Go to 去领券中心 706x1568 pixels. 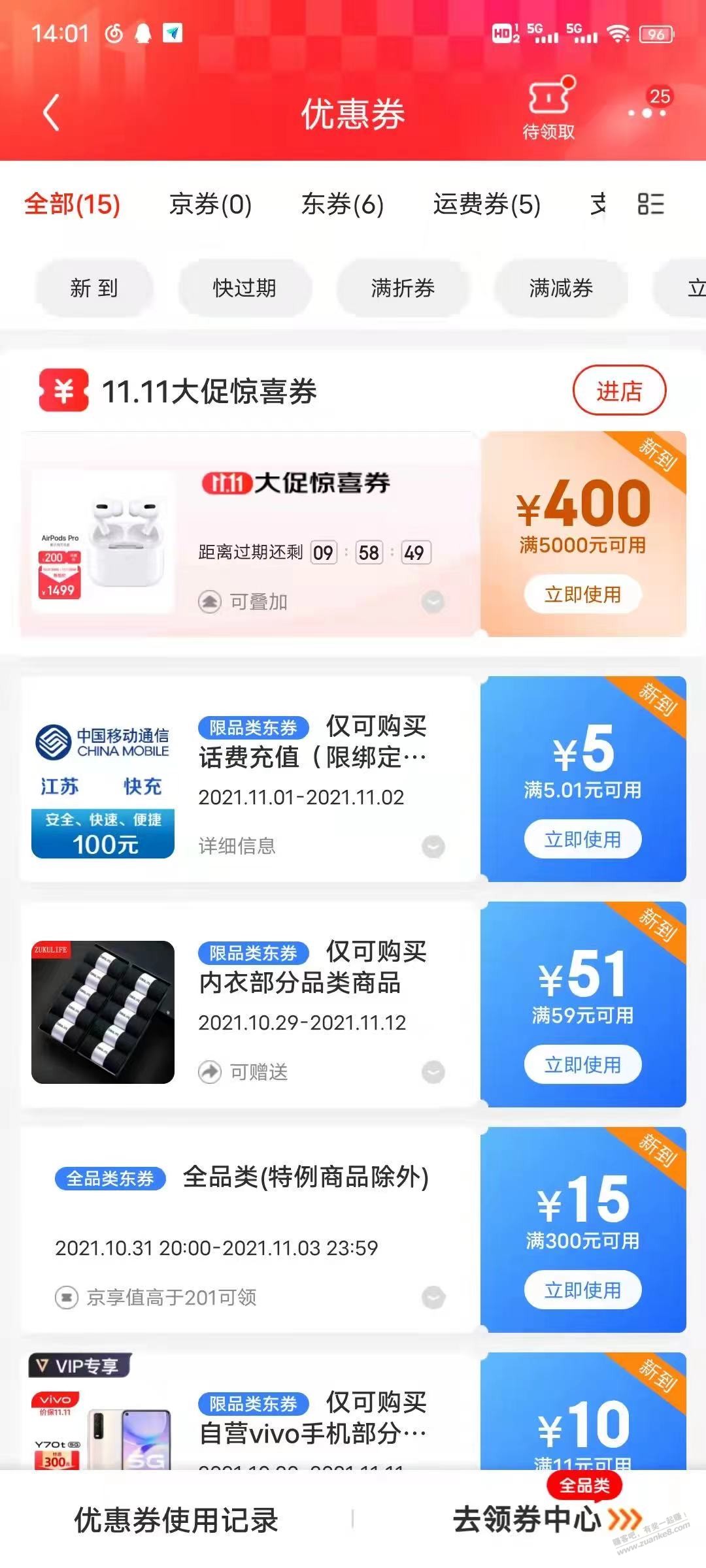pos(546,1520)
